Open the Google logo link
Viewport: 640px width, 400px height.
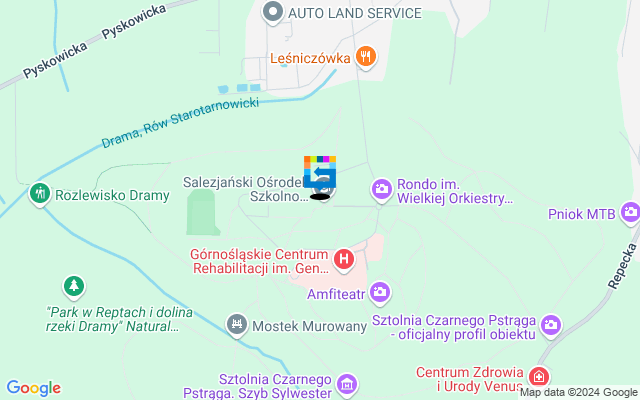[x=33, y=388]
